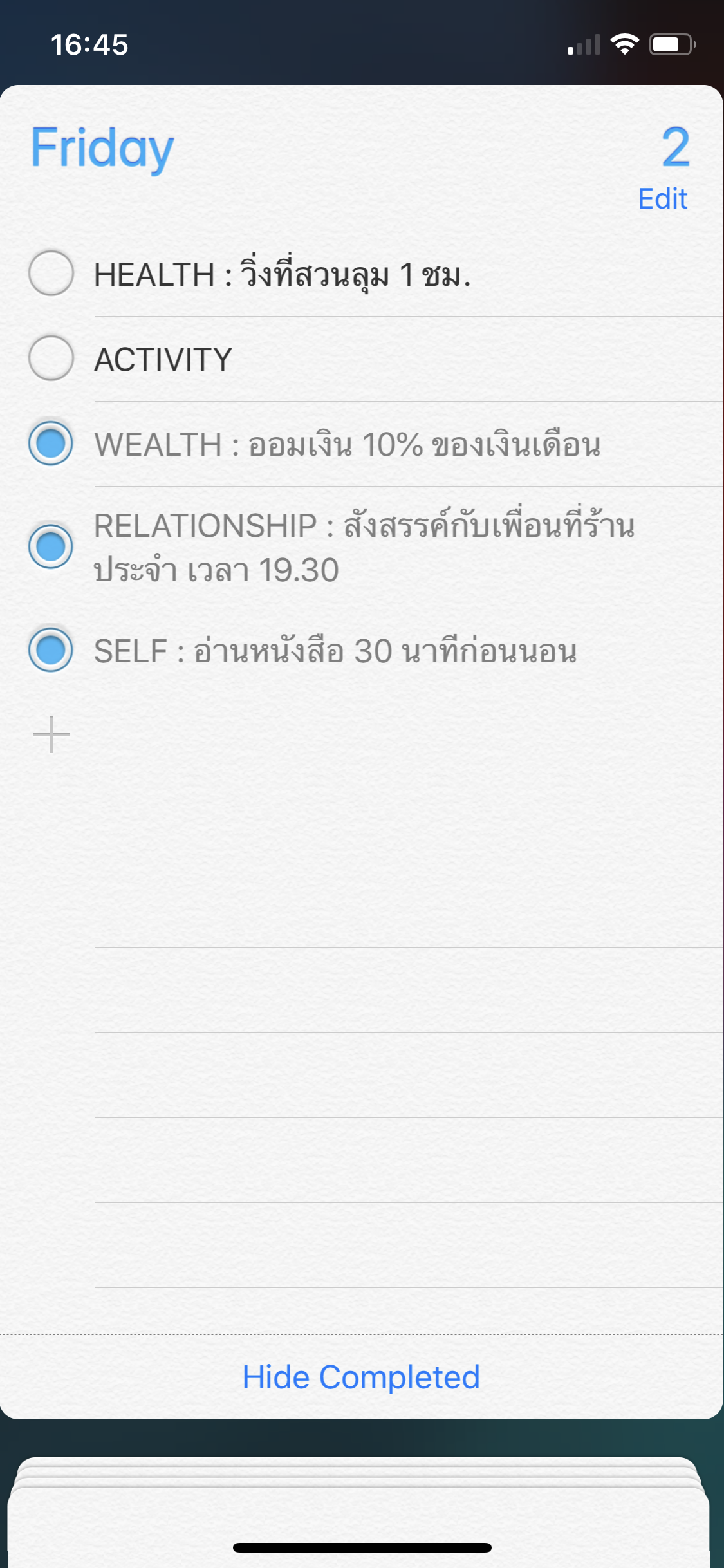Select the ACTIVITY reminder text
The height and width of the screenshot is (1568, 724).
point(163,359)
